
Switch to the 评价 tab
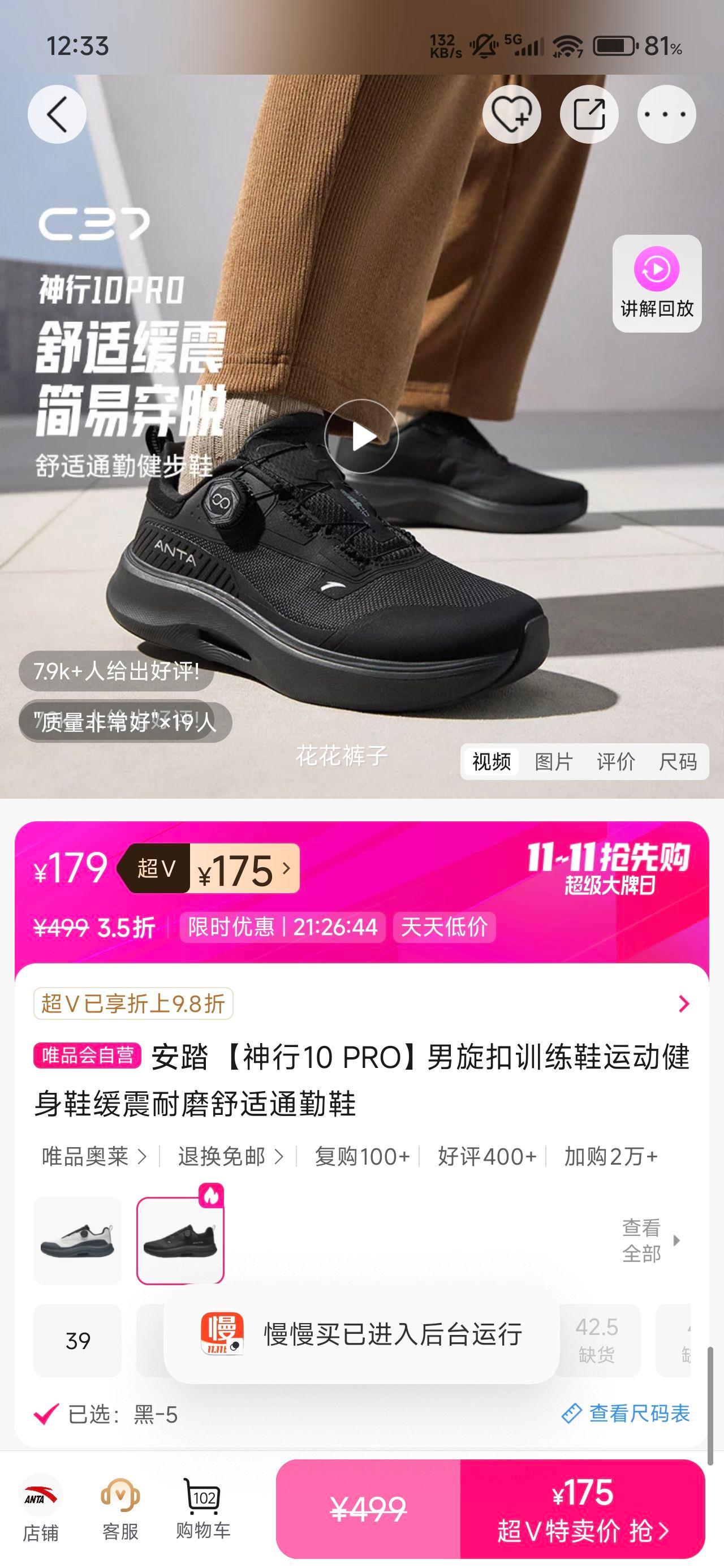point(615,761)
